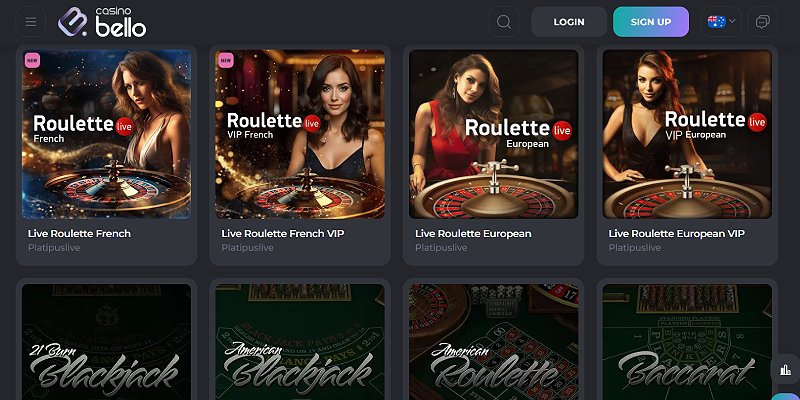800x400 pixels.
Task: Open Live Roulette French game
Action: point(106,135)
